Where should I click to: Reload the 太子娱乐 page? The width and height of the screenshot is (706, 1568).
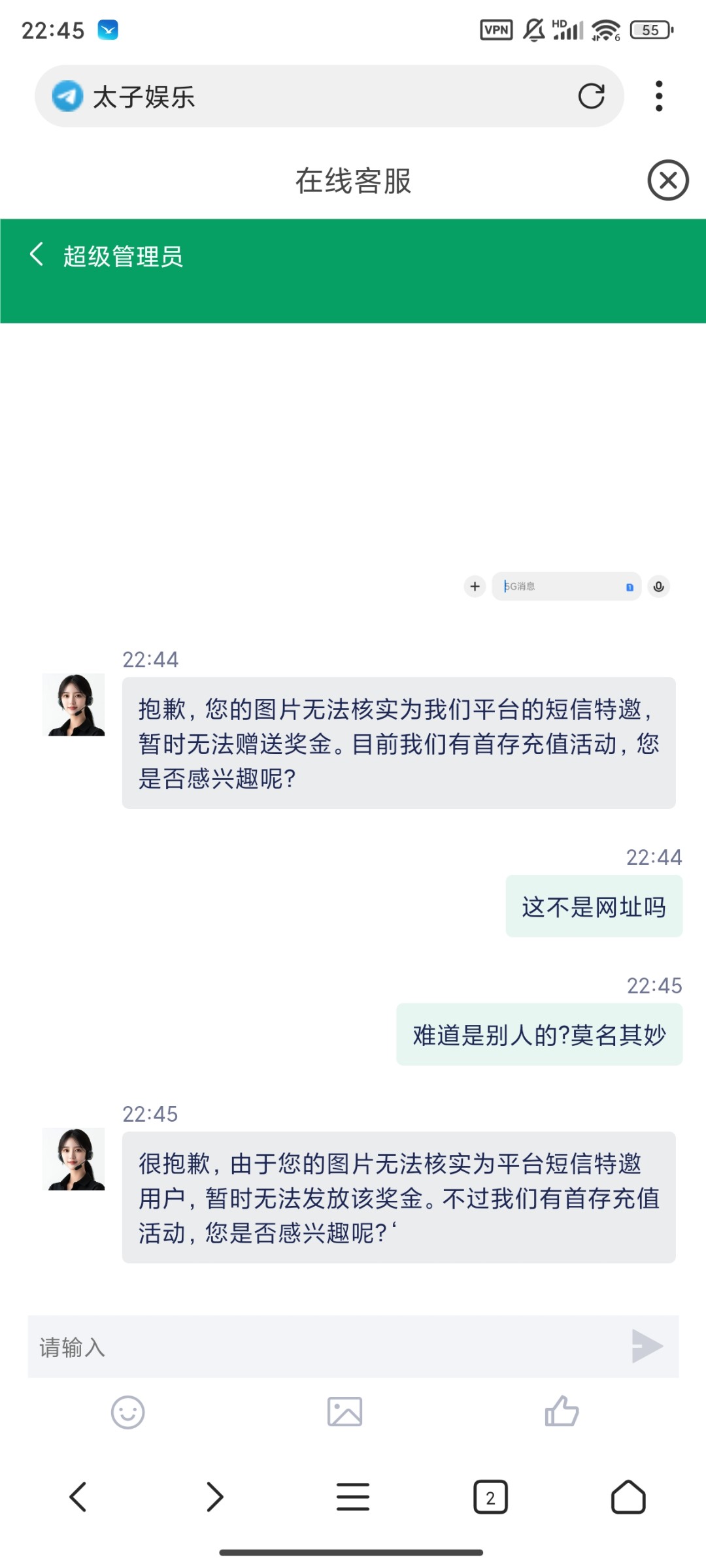[x=591, y=96]
